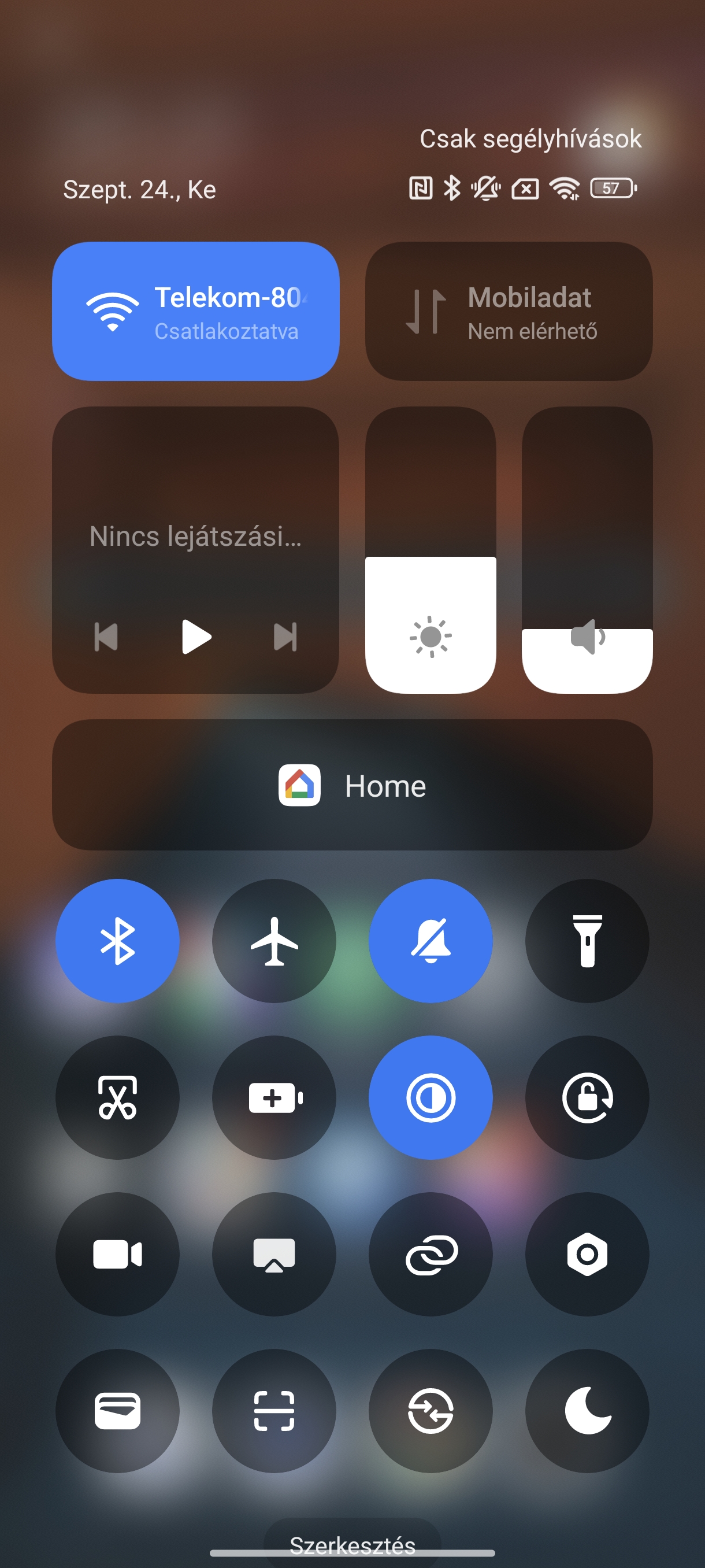Open the screen cast option
The width and height of the screenshot is (705, 1568).
coord(274,1254)
